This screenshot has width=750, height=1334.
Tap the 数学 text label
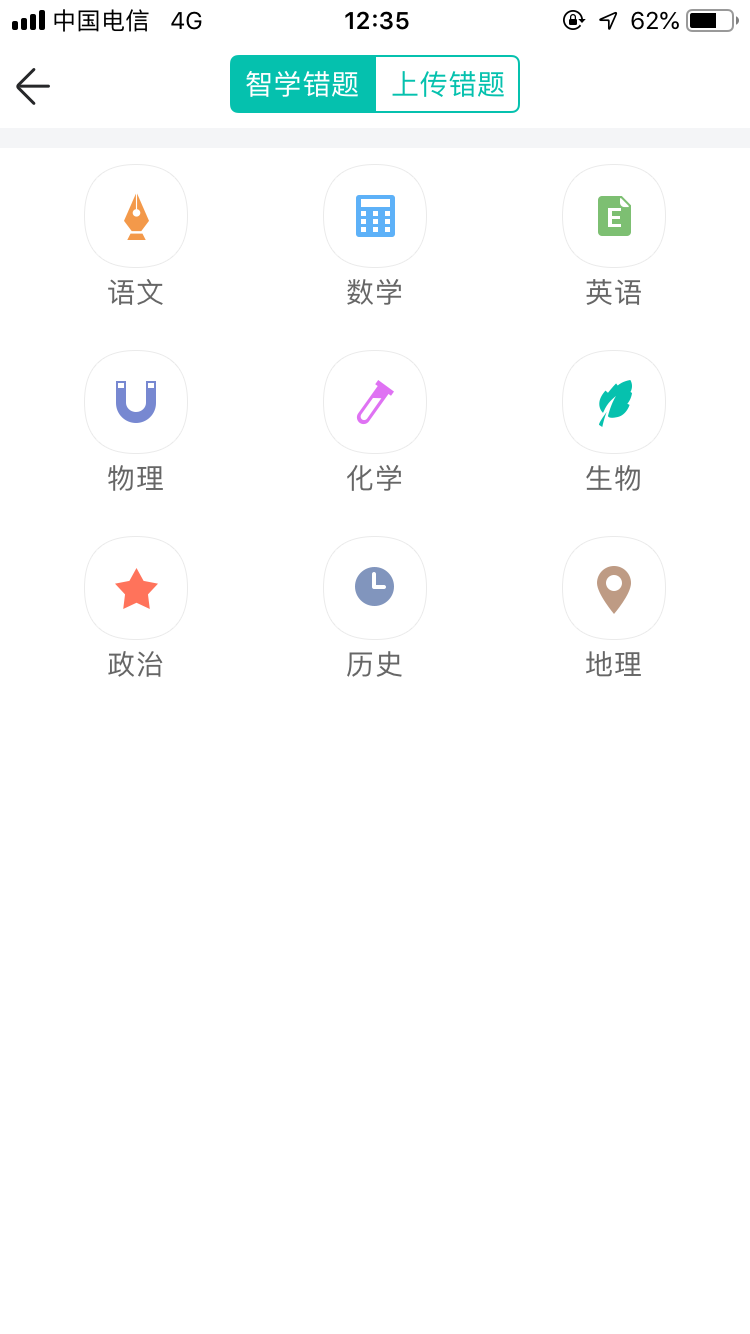(375, 293)
